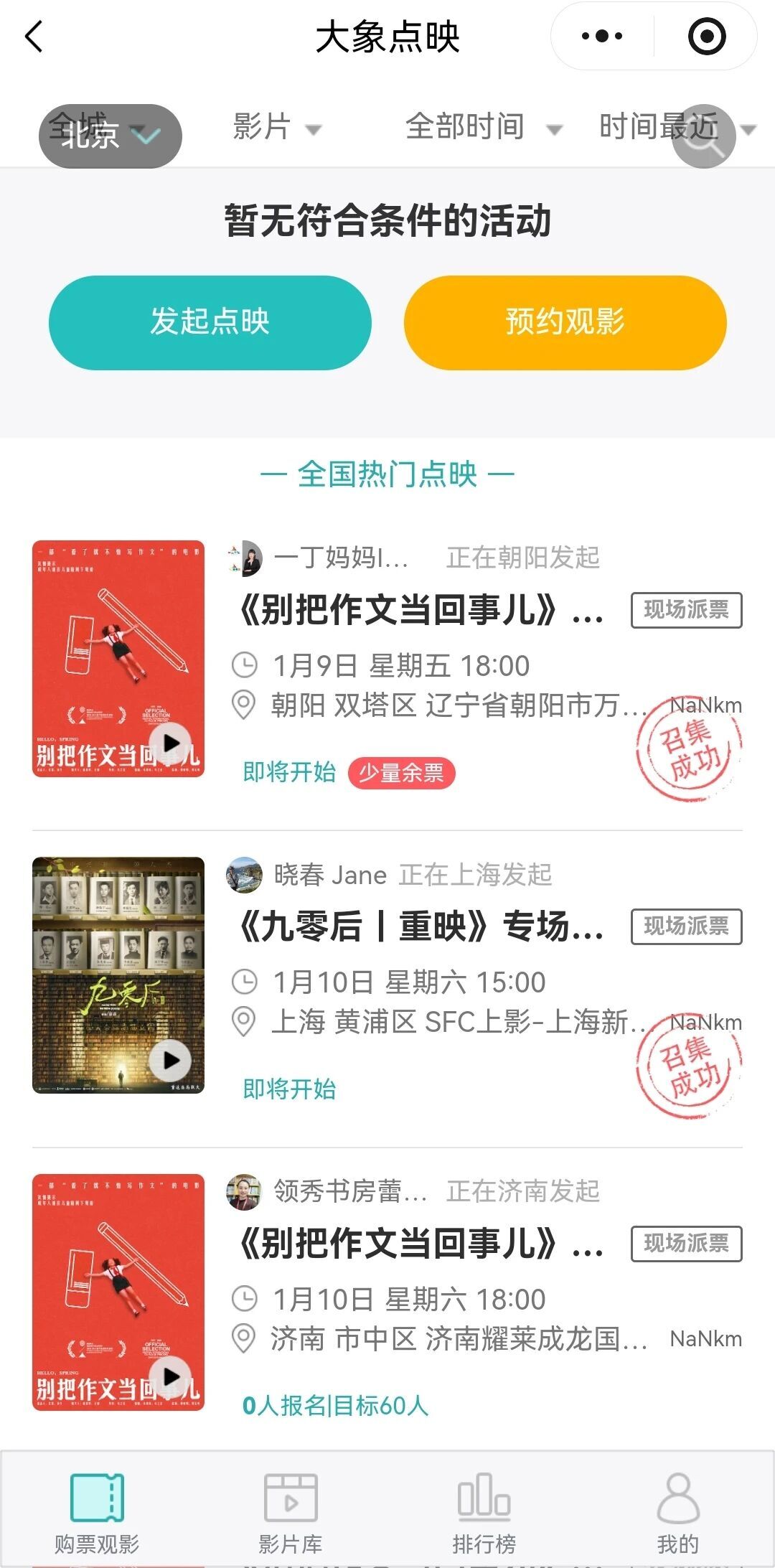Screen dimensions: 775x1568
Task: Open the mini program overflow menu
Action: click(x=601, y=36)
